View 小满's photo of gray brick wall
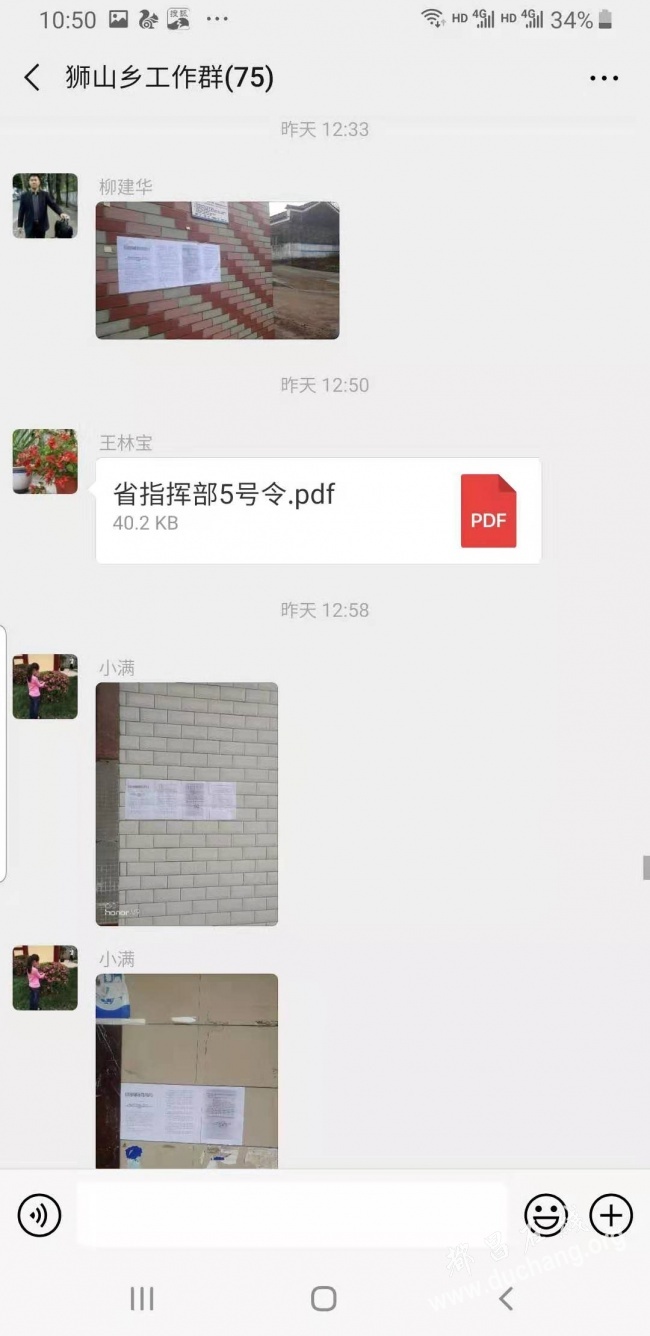This screenshot has width=650, height=1336. pos(187,804)
